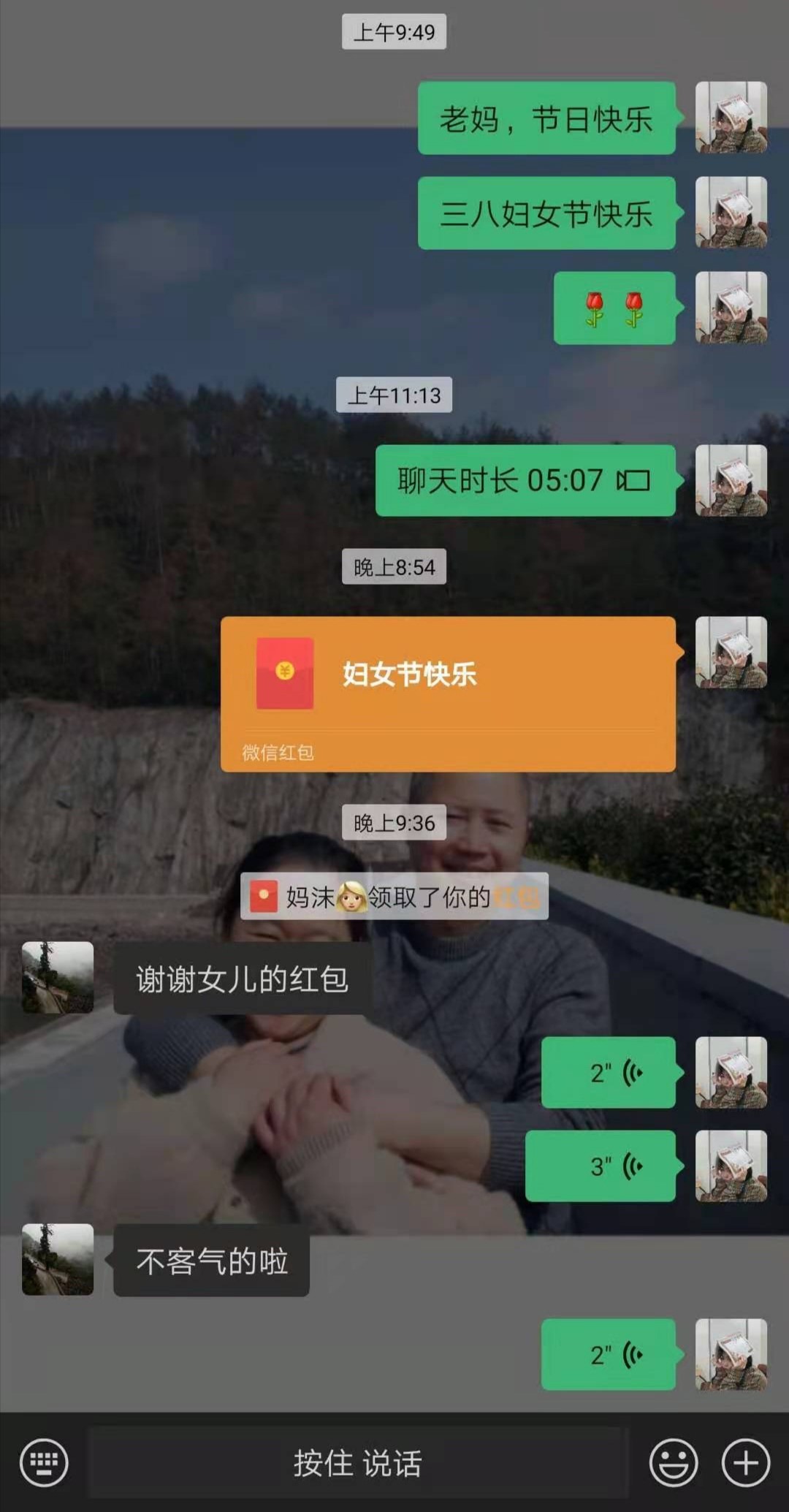Switch to keyboard input mode
789x1512 pixels.
(x=44, y=1462)
